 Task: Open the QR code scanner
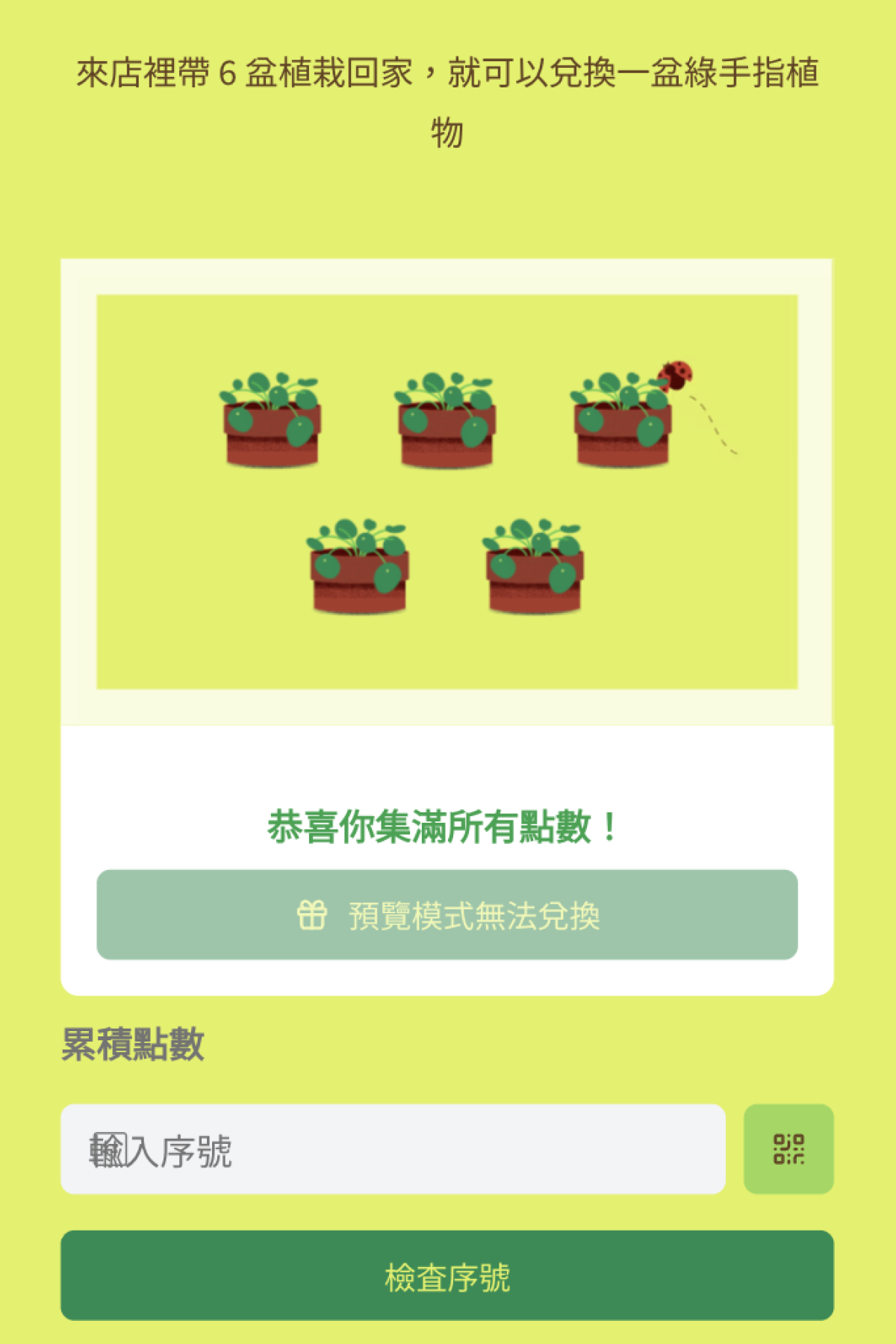coord(788,1149)
